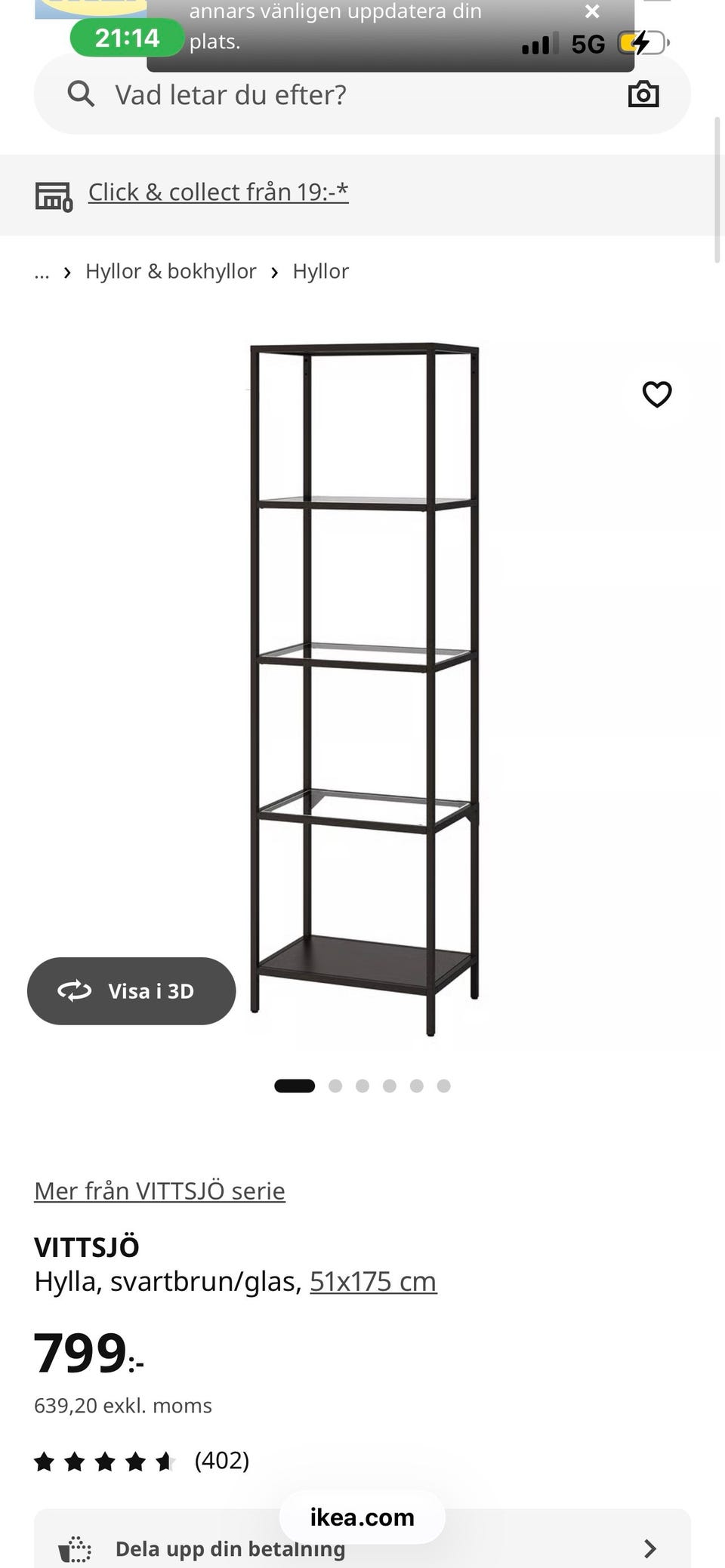
Task: Go to Hyllor & bokhyllor breadcrumb
Action: (171, 271)
